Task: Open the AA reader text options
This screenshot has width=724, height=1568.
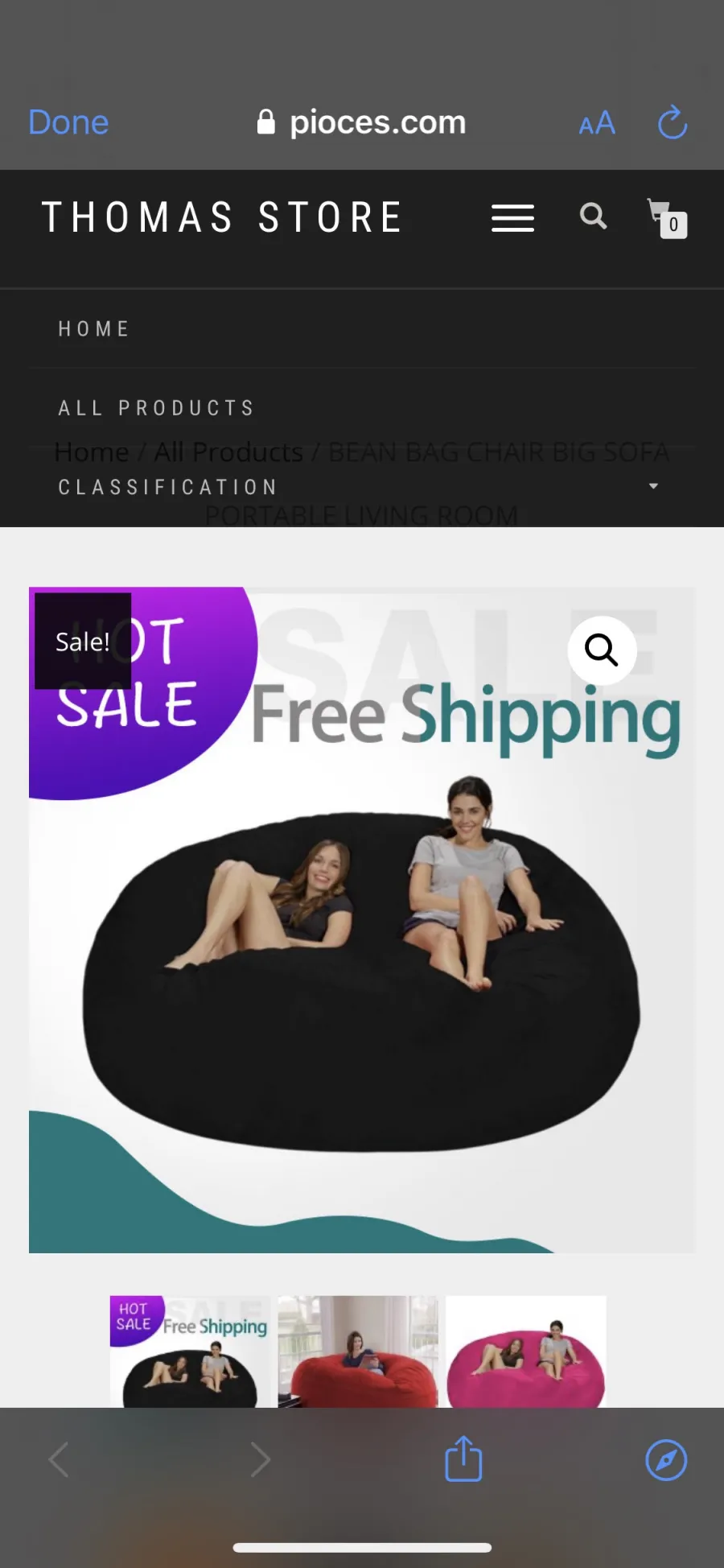Action: 597,123
